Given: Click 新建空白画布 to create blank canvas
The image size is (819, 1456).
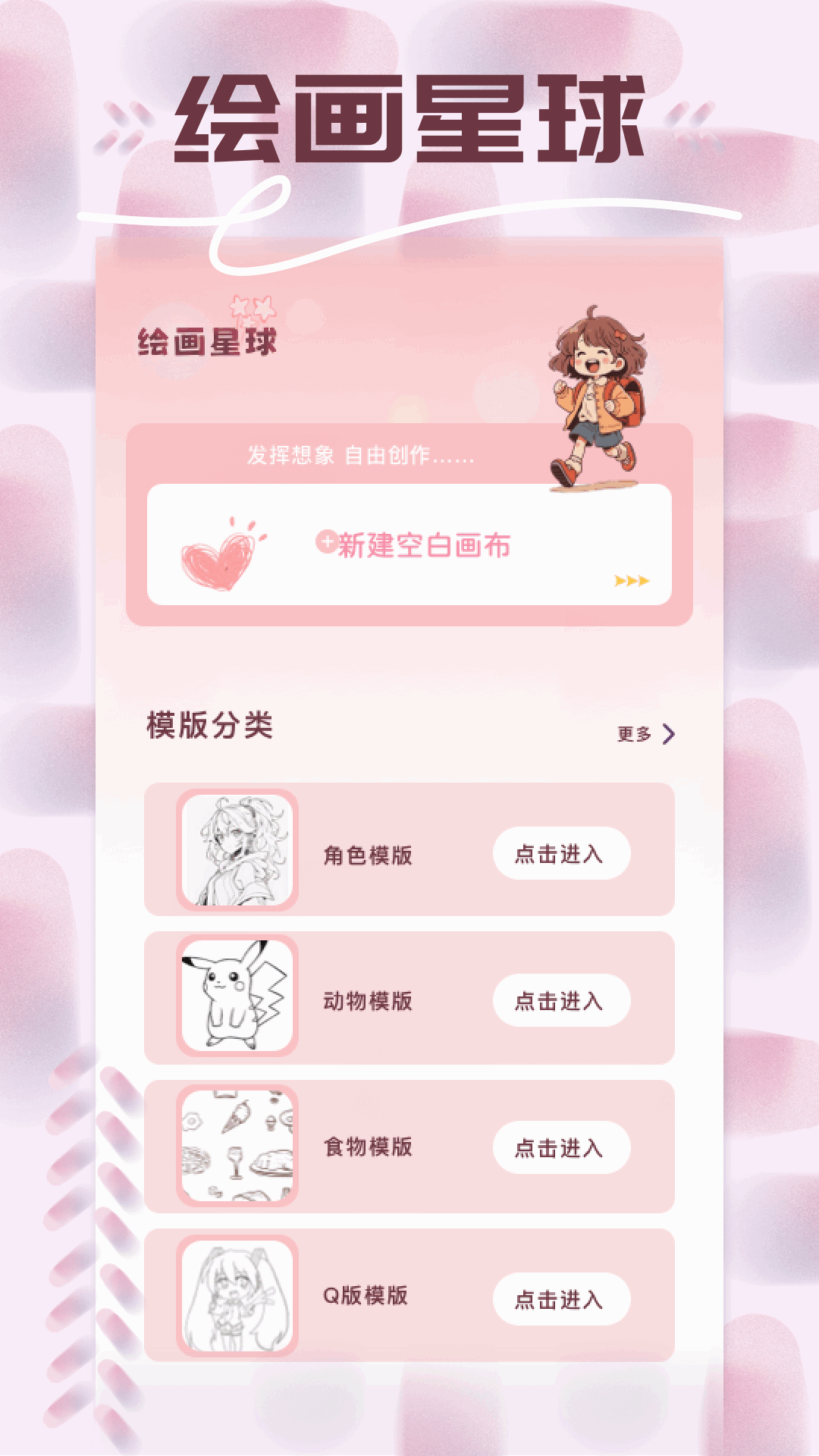Looking at the screenshot, I should tap(426, 543).
